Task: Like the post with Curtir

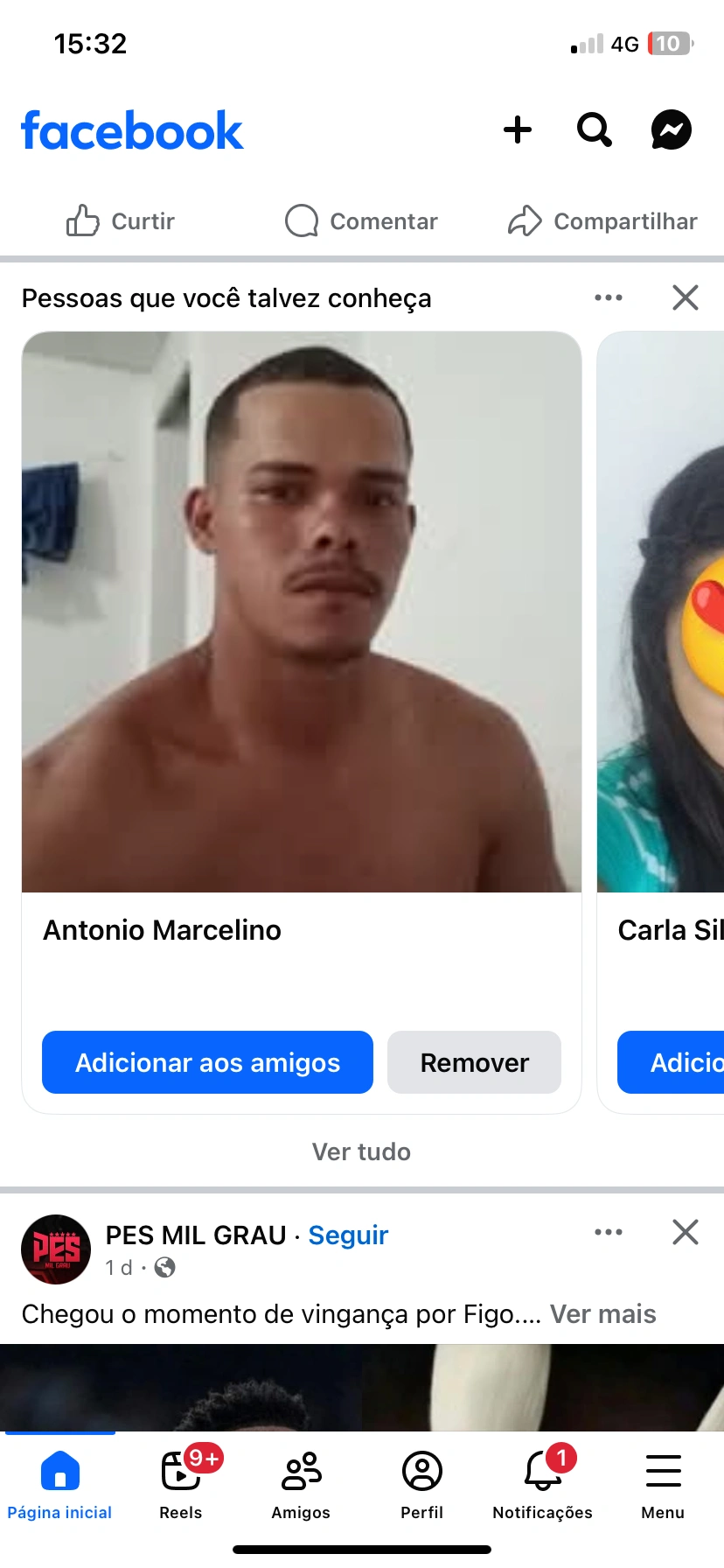Action: point(121,221)
